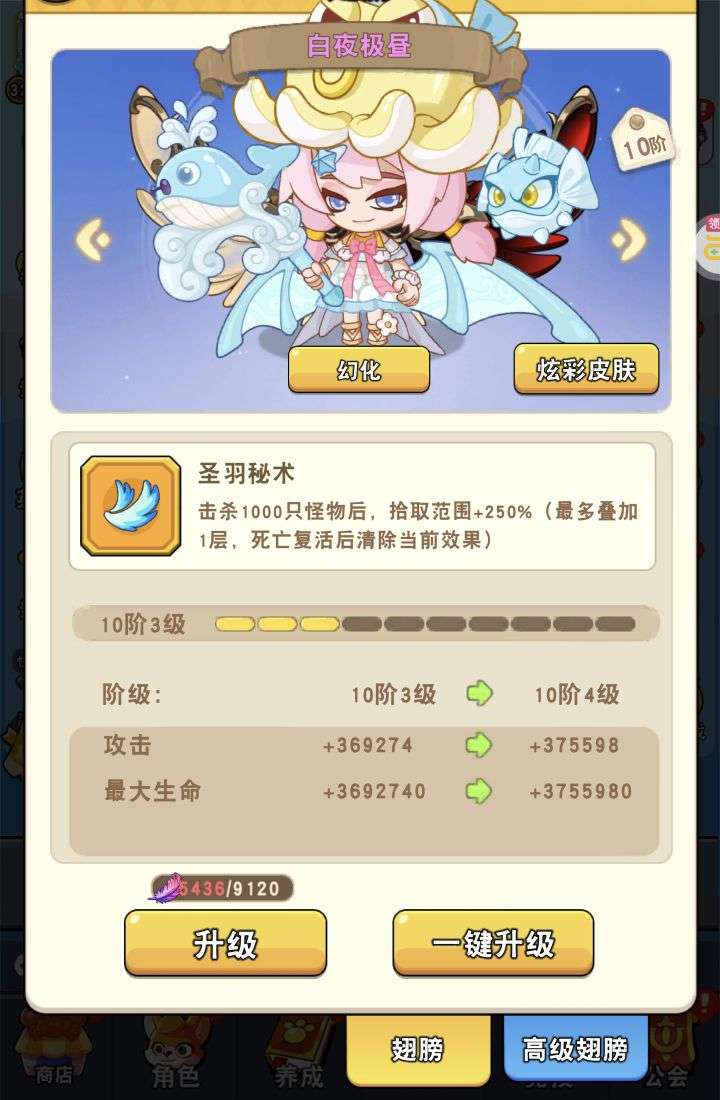Tap 一键升级 to auto-upgrade wings
Image resolution: width=720 pixels, height=1100 pixels.
point(493,942)
